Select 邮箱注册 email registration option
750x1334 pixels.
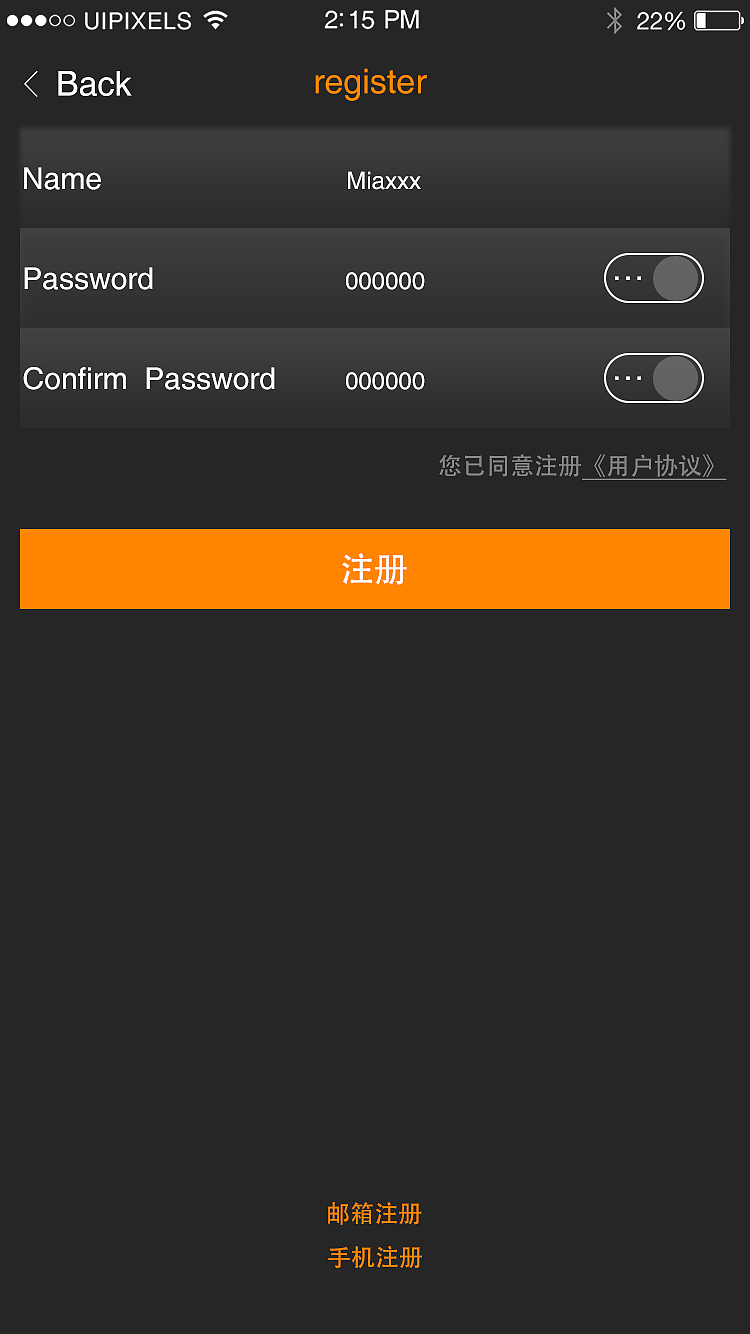click(x=374, y=1214)
